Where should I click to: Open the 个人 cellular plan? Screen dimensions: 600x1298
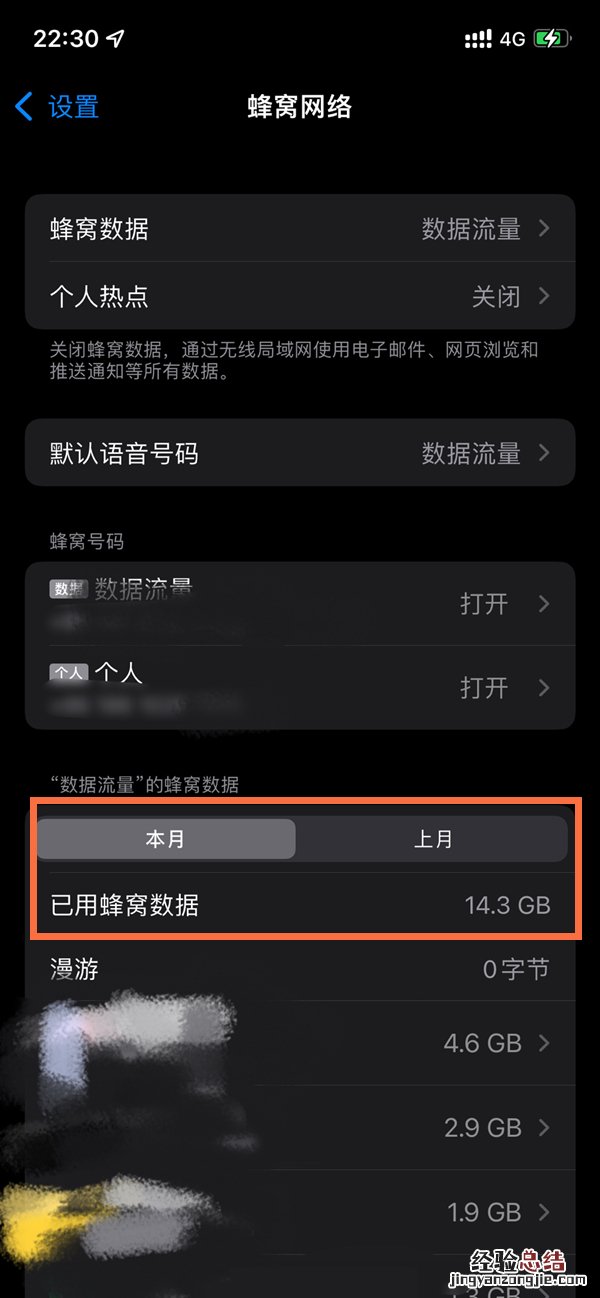pos(300,687)
